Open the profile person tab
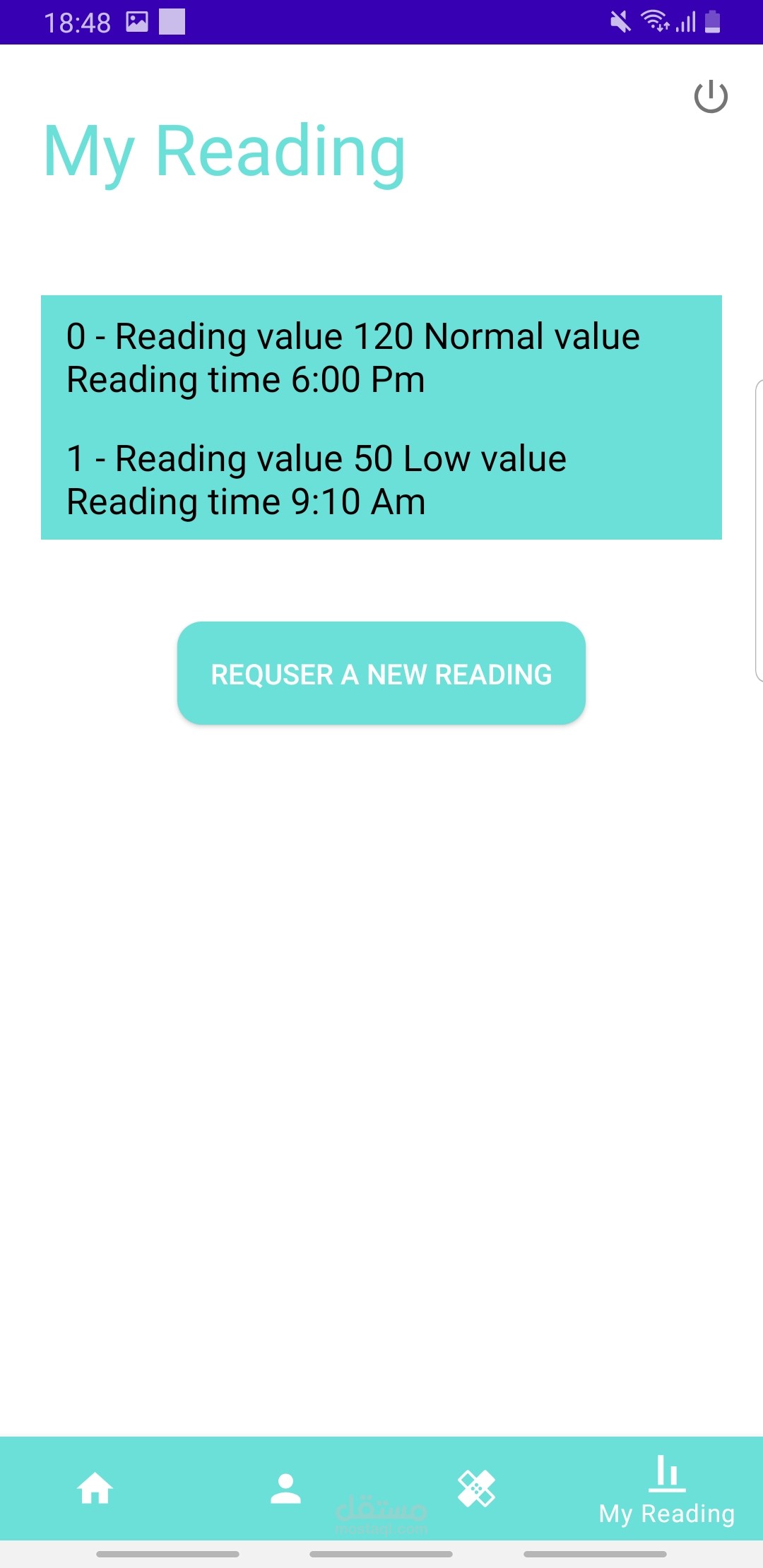763x1568 pixels. point(286,1488)
